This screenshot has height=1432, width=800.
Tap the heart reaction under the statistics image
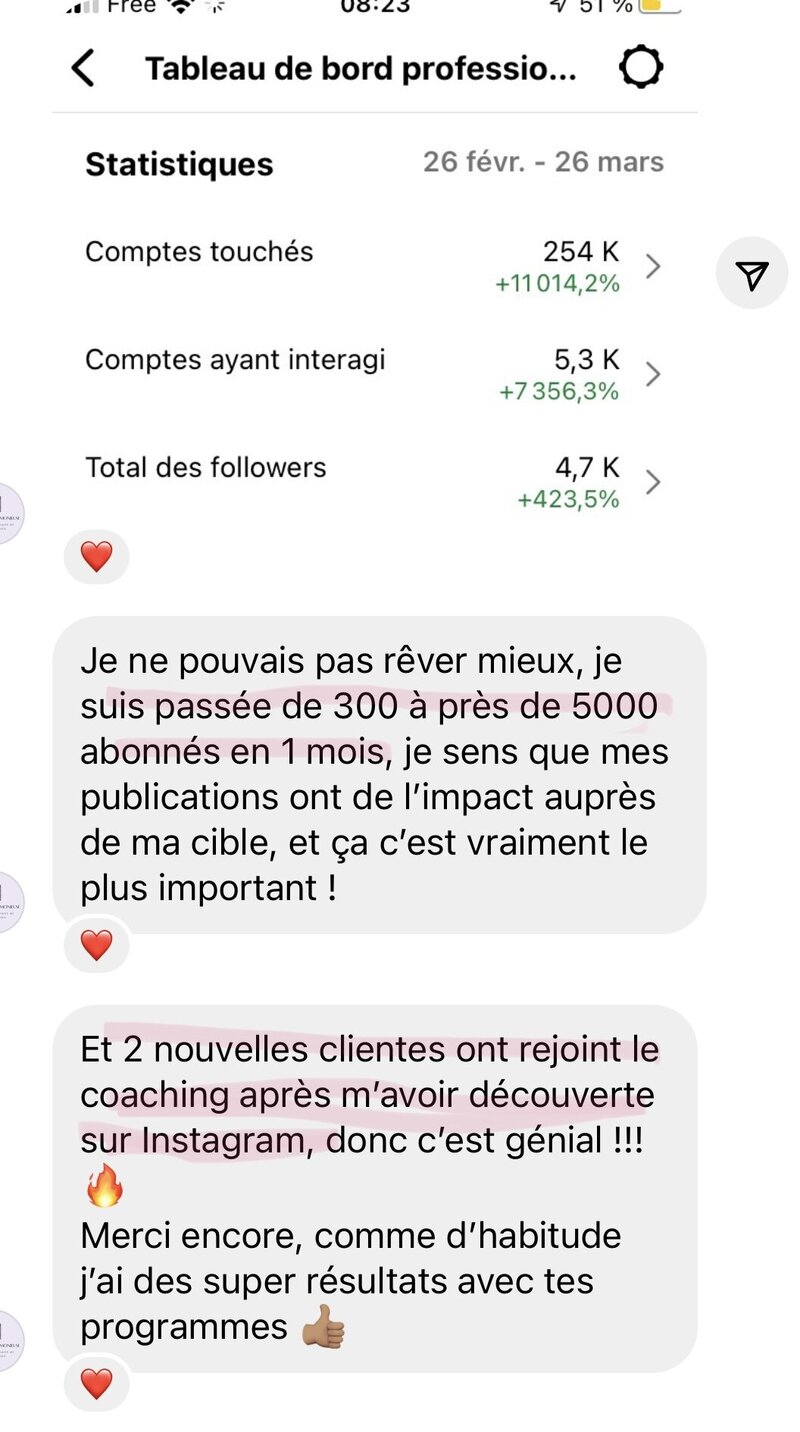pyautogui.click(x=96, y=556)
